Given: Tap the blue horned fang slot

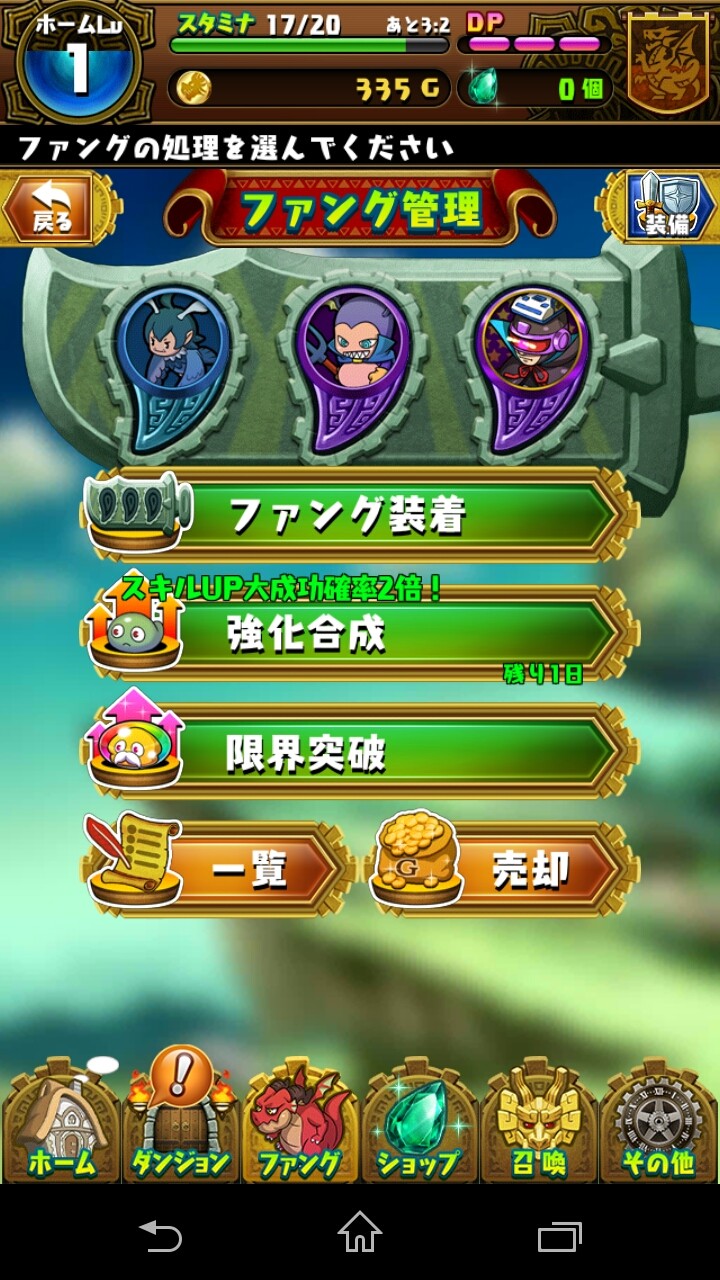Looking at the screenshot, I should [x=174, y=365].
